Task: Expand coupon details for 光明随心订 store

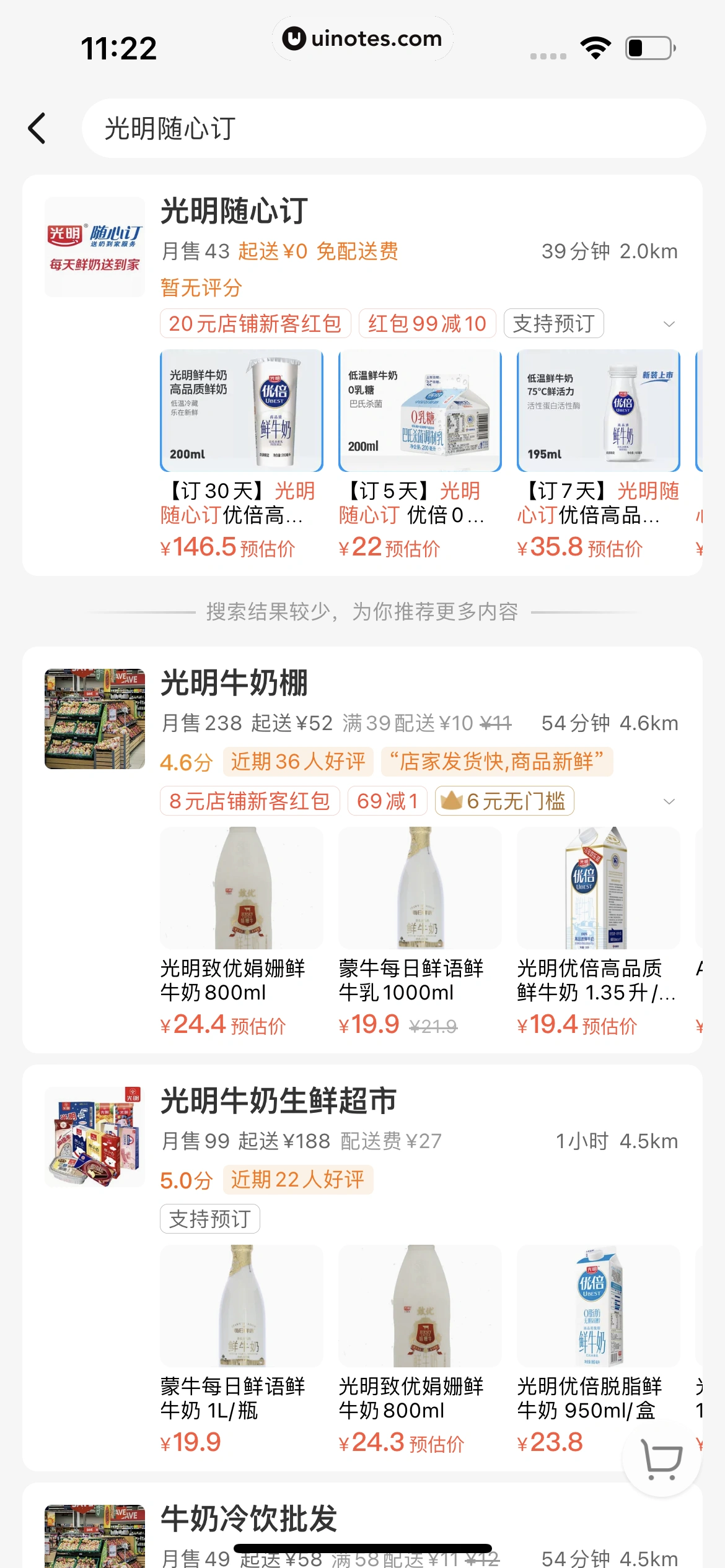Action: coord(668,323)
